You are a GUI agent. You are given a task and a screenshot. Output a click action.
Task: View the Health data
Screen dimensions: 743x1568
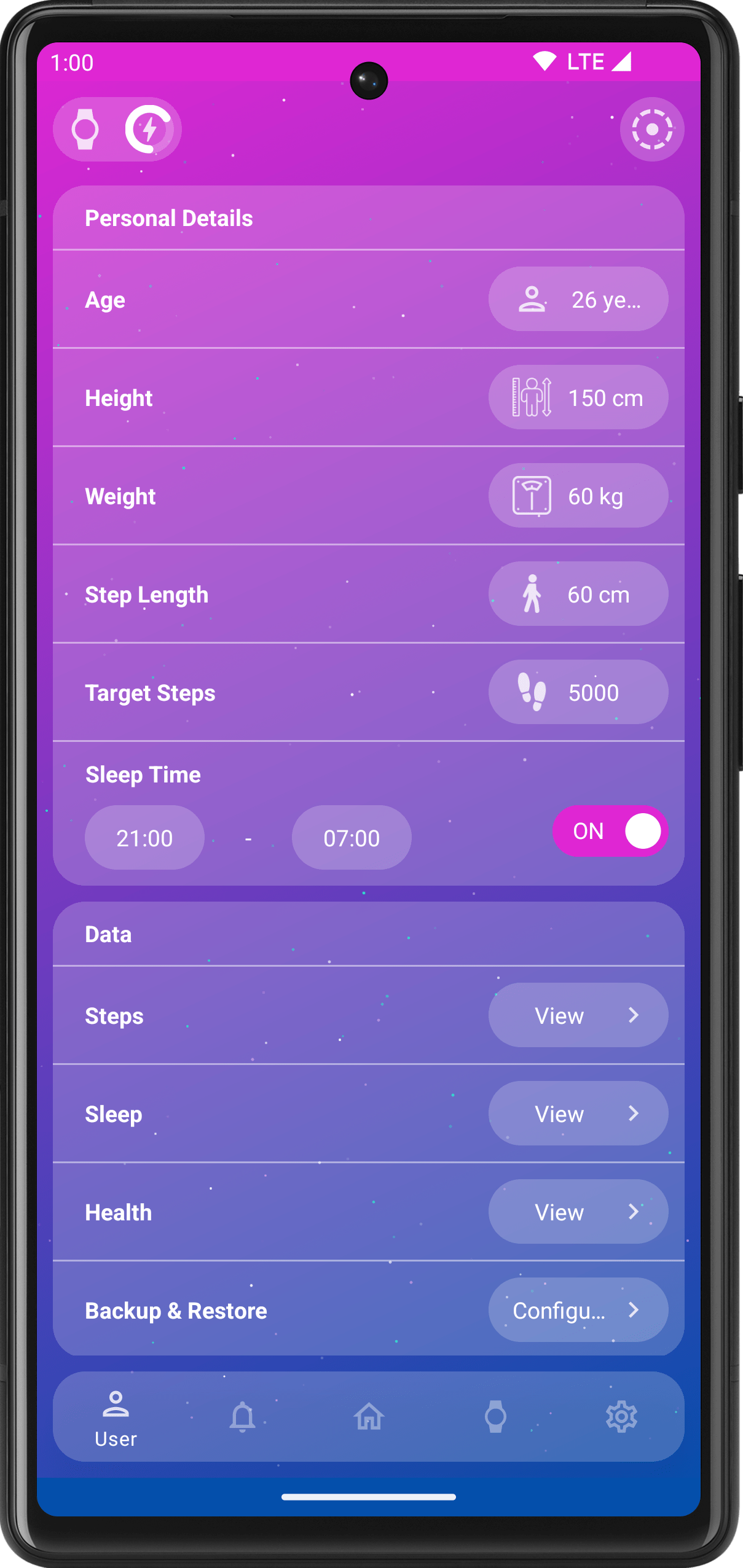578,1212
